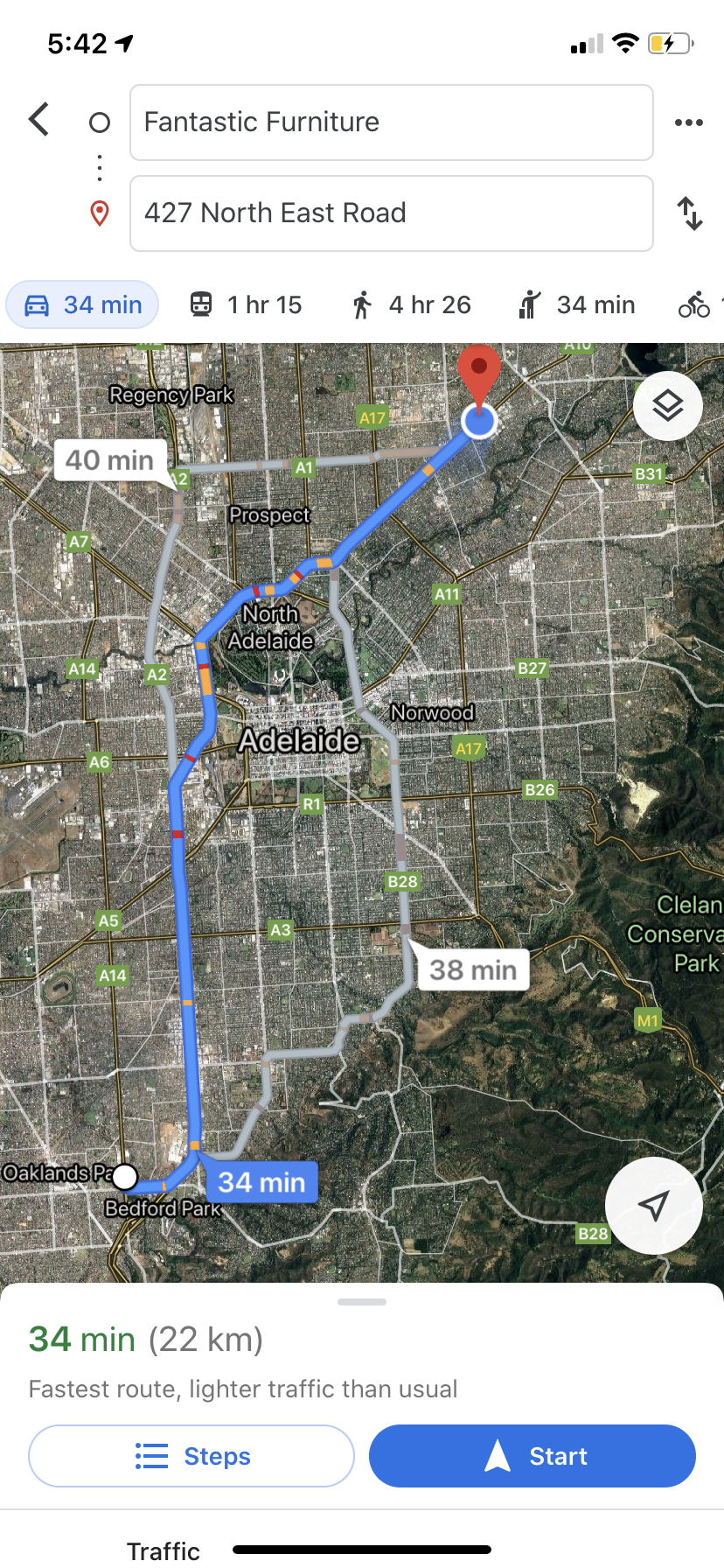Switch to transit 1 hr 15 mode
The height and width of the screenshot is (1568, 724).
coord(246,304)
